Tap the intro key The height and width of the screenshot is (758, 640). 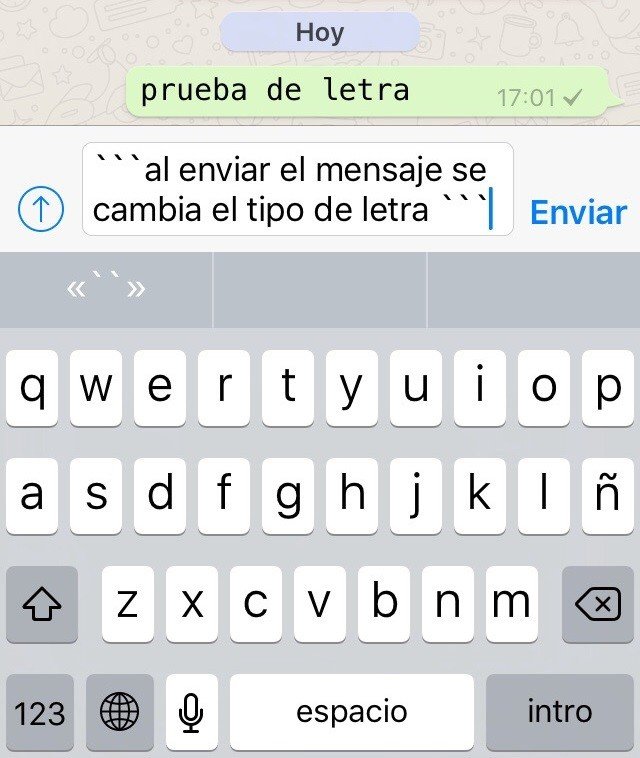[x=560, y=712]
